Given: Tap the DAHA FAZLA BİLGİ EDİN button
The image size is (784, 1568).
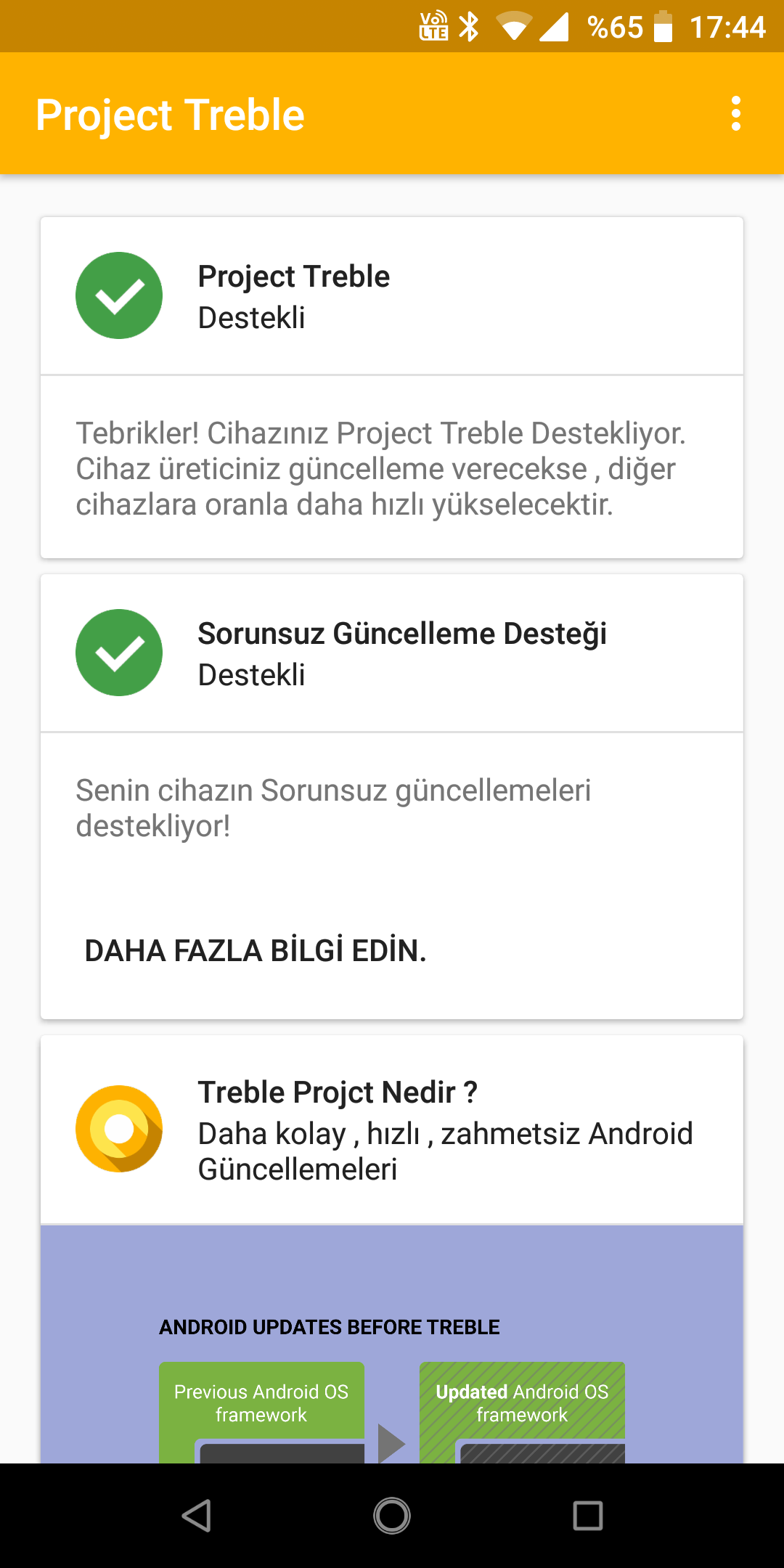Looking at the screenshot, I should coord(256,951).
